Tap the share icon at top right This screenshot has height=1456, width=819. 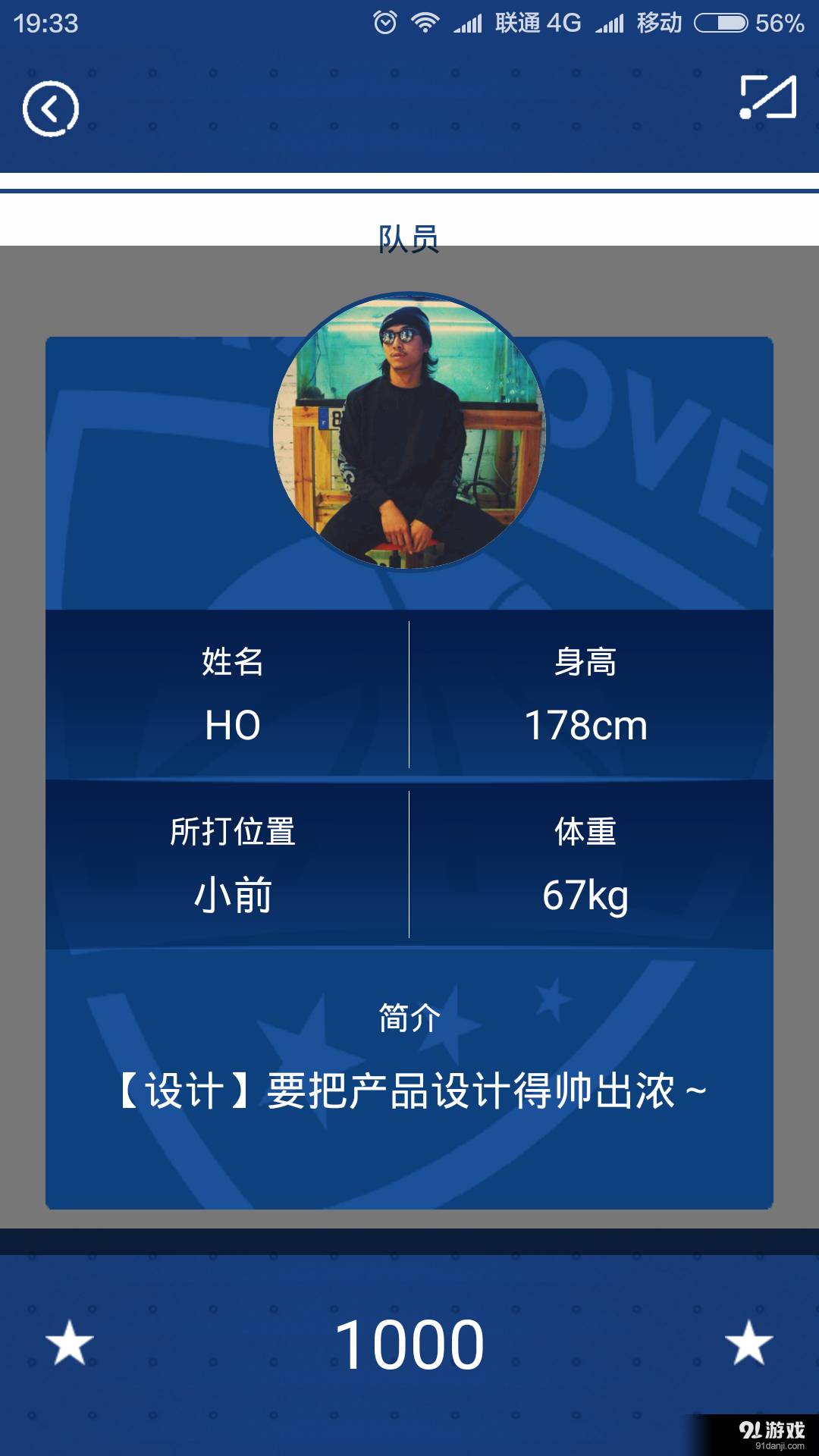coord(768,97)
